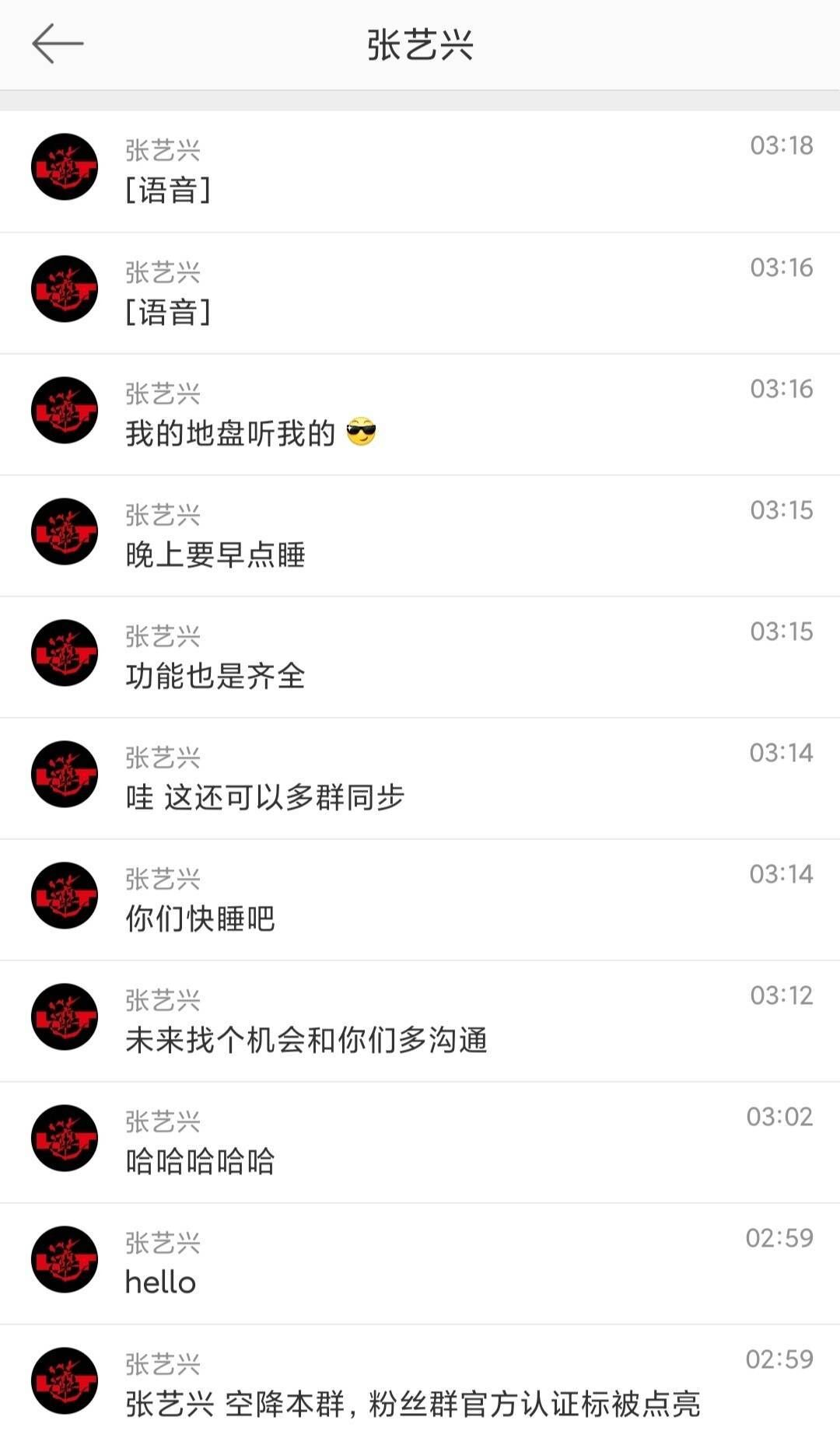Select the 'hello' message text

(159, 1283)
